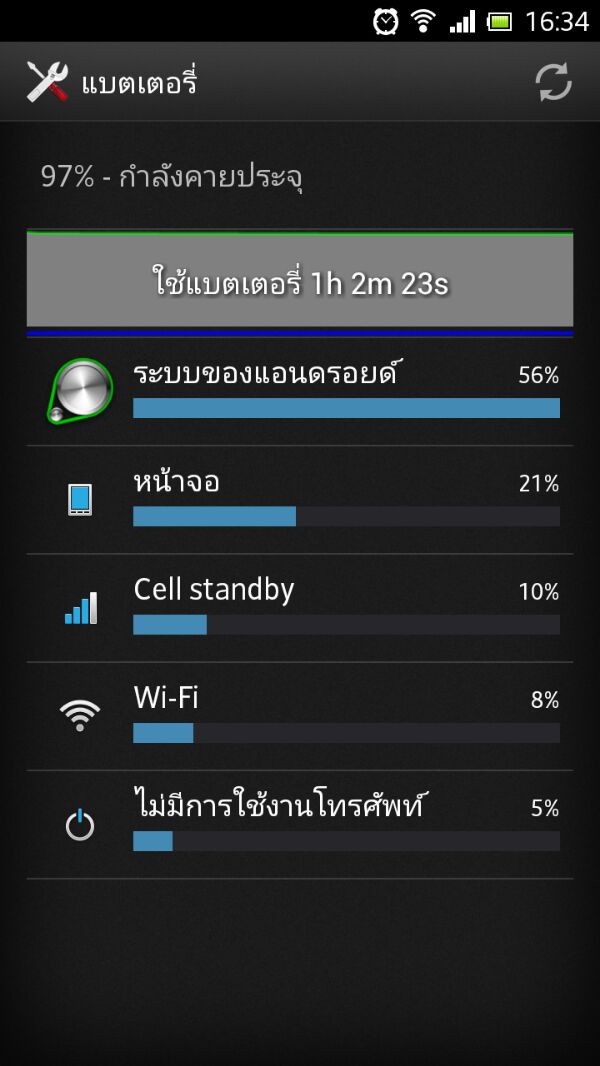Refresh the battery usage stats
This screenshot has width=600, height=1066.
click(x=553, y=82)
